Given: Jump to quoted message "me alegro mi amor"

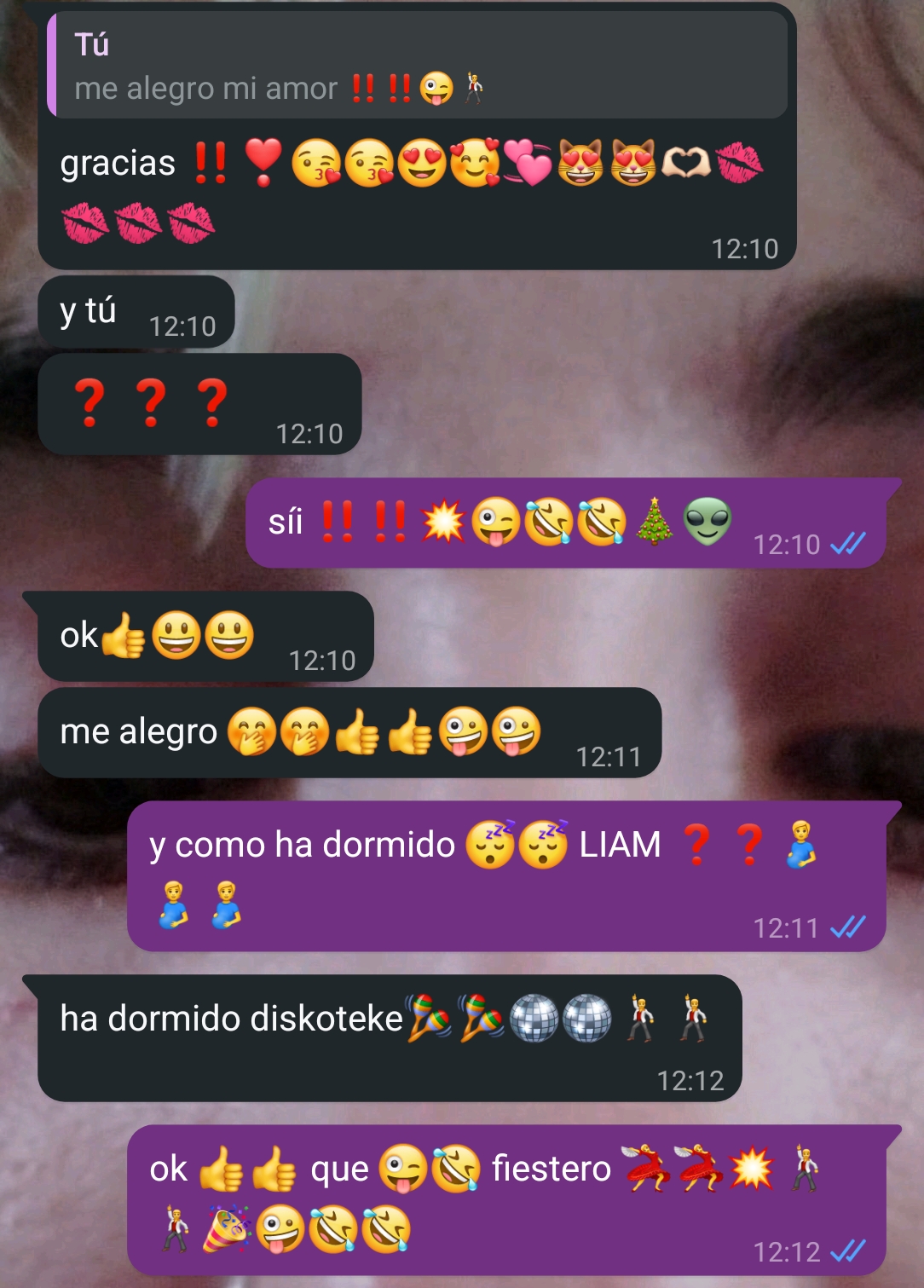Looking at the screenshot, I should click(x=416, y=66).
